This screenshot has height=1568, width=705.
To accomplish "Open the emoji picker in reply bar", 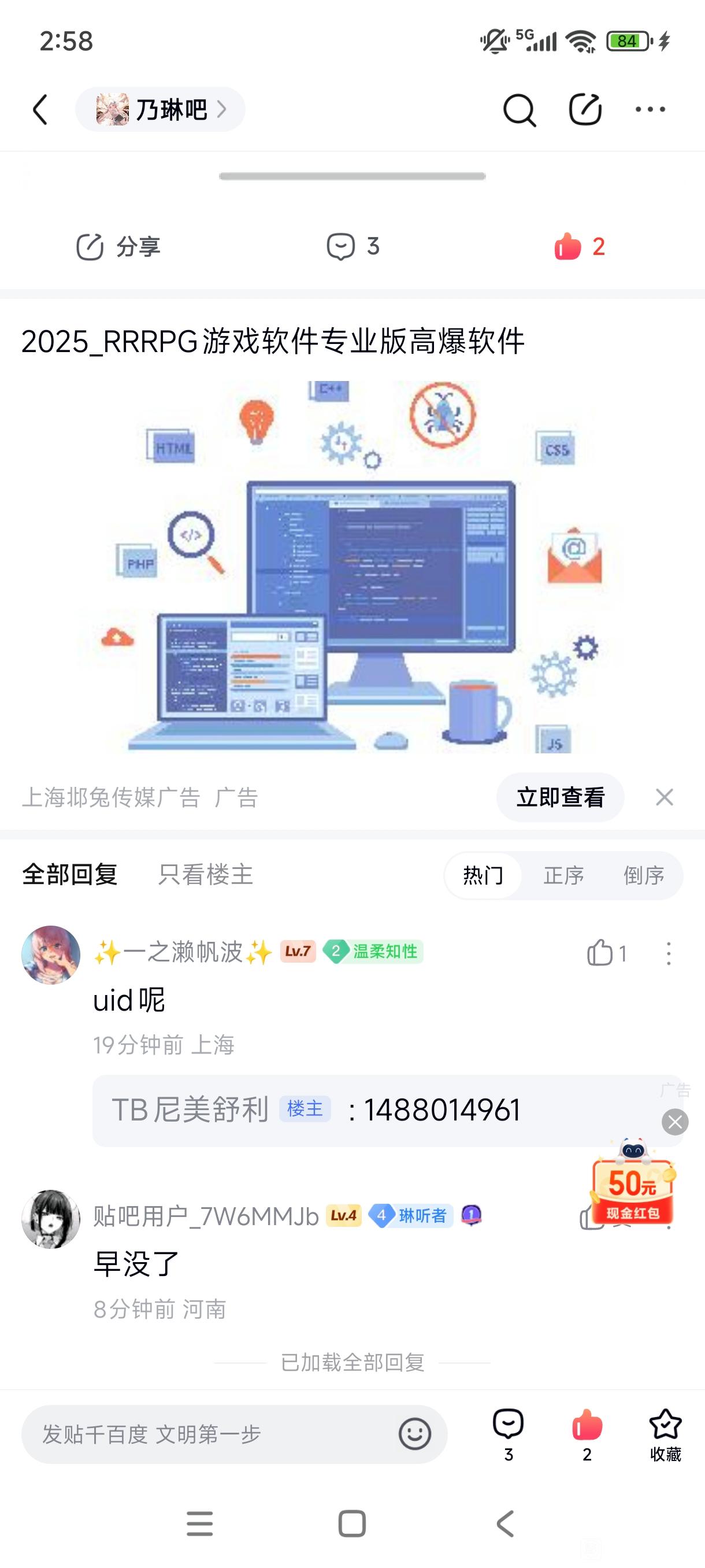I will tap(415, 1434).
